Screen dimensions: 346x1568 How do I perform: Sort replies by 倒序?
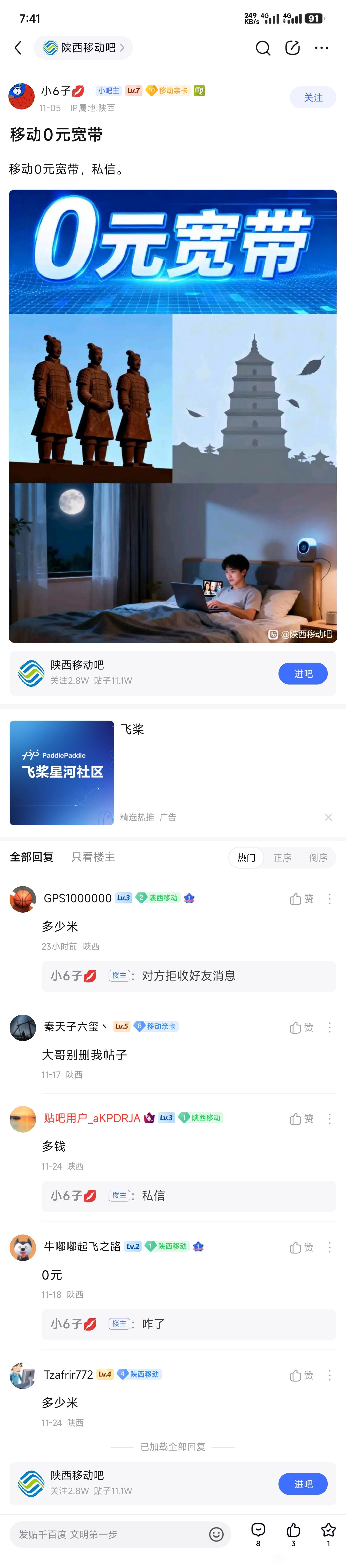pyautogui.click(x=318, y=858)
